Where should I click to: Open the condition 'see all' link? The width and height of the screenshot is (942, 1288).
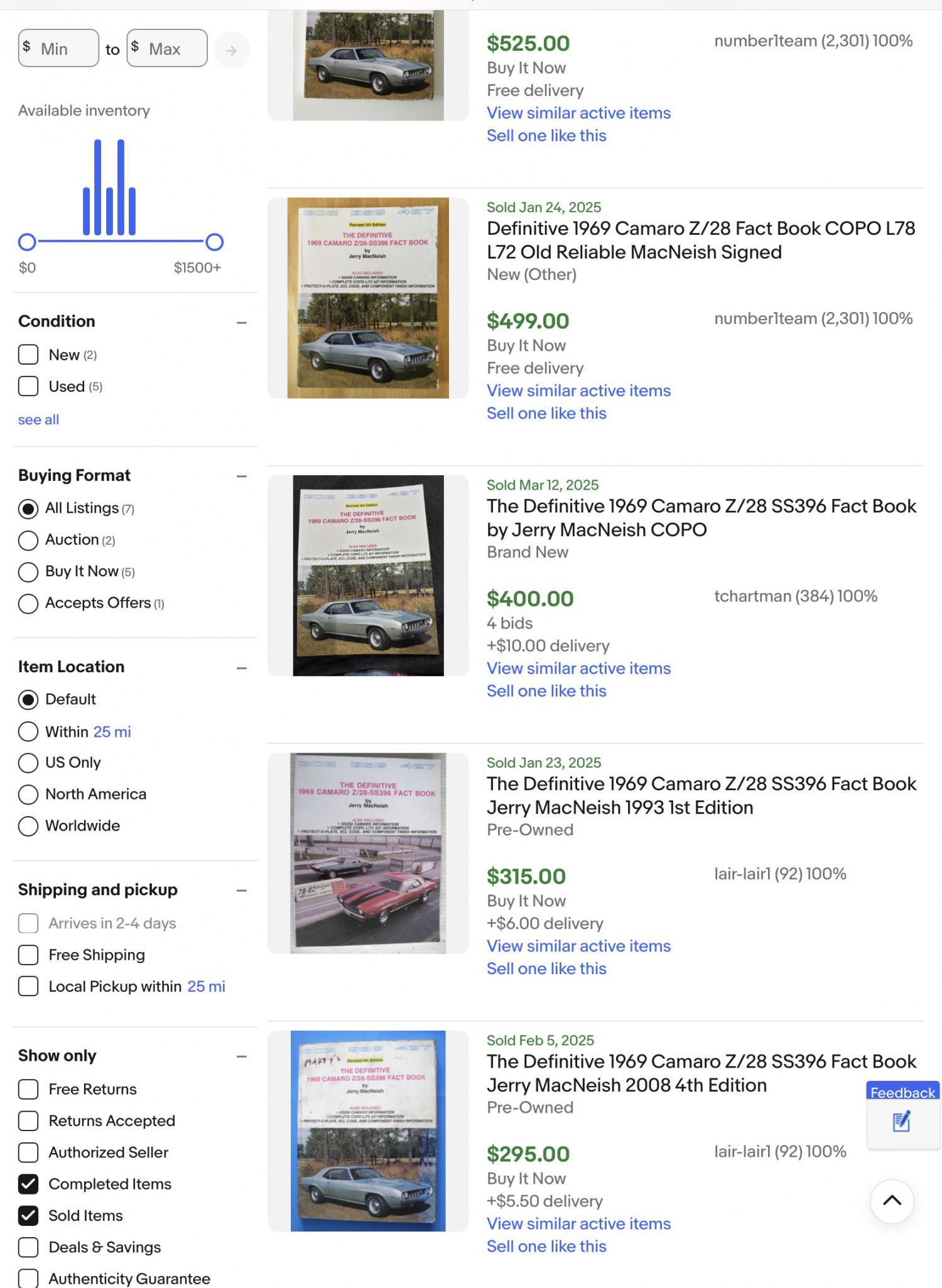[38, 419]
